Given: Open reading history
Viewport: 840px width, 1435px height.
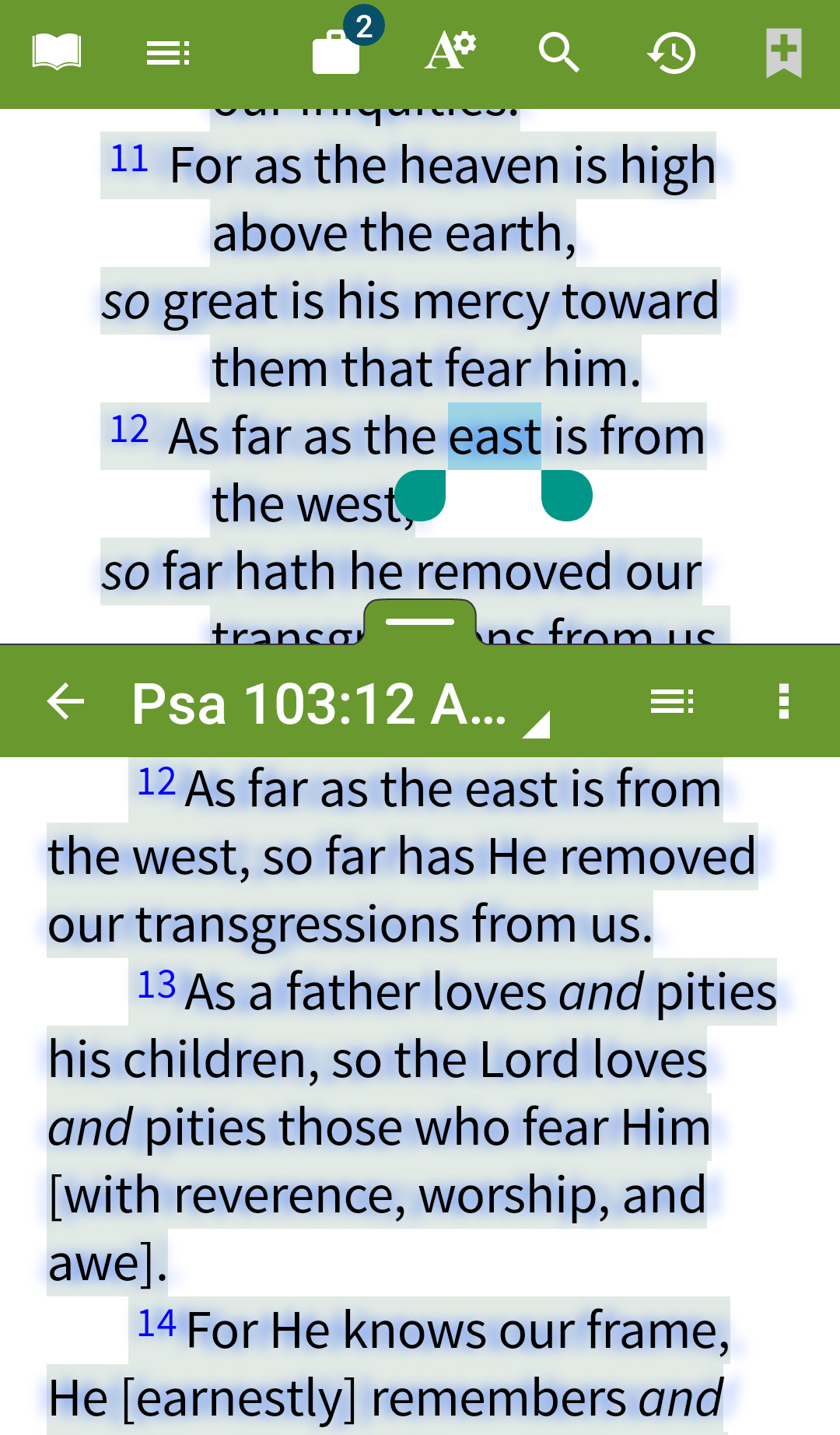Looking at the screenshot, I should [x=672, y=53].
